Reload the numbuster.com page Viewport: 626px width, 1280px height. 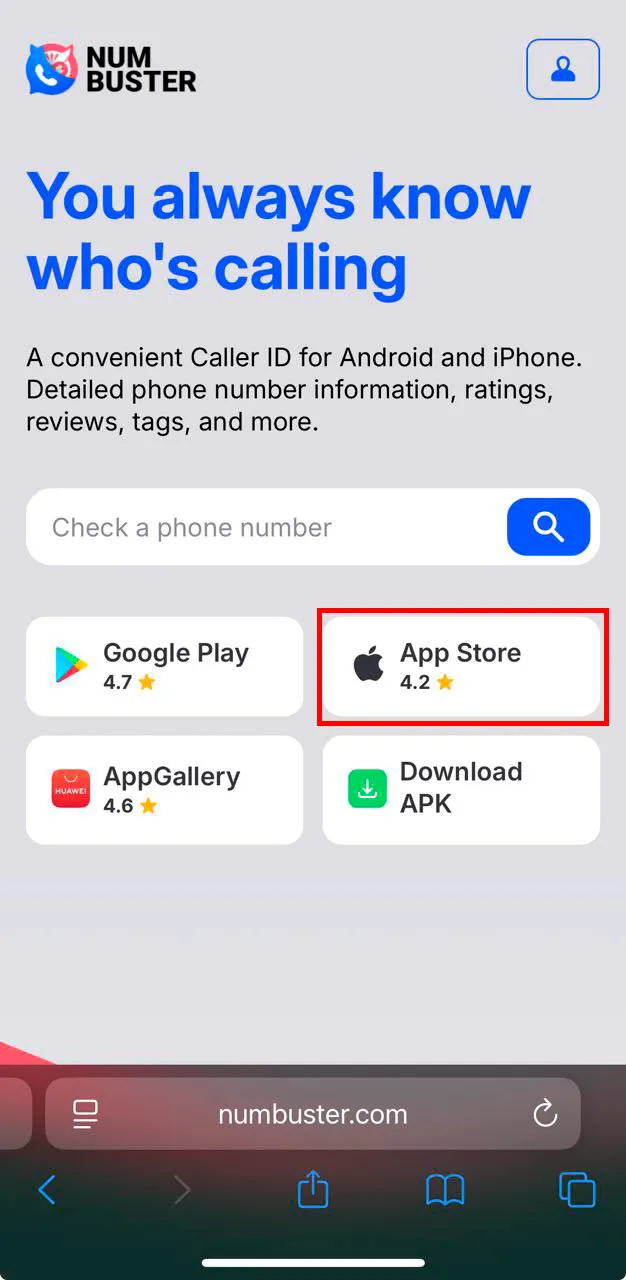[x=545, y=1113]
